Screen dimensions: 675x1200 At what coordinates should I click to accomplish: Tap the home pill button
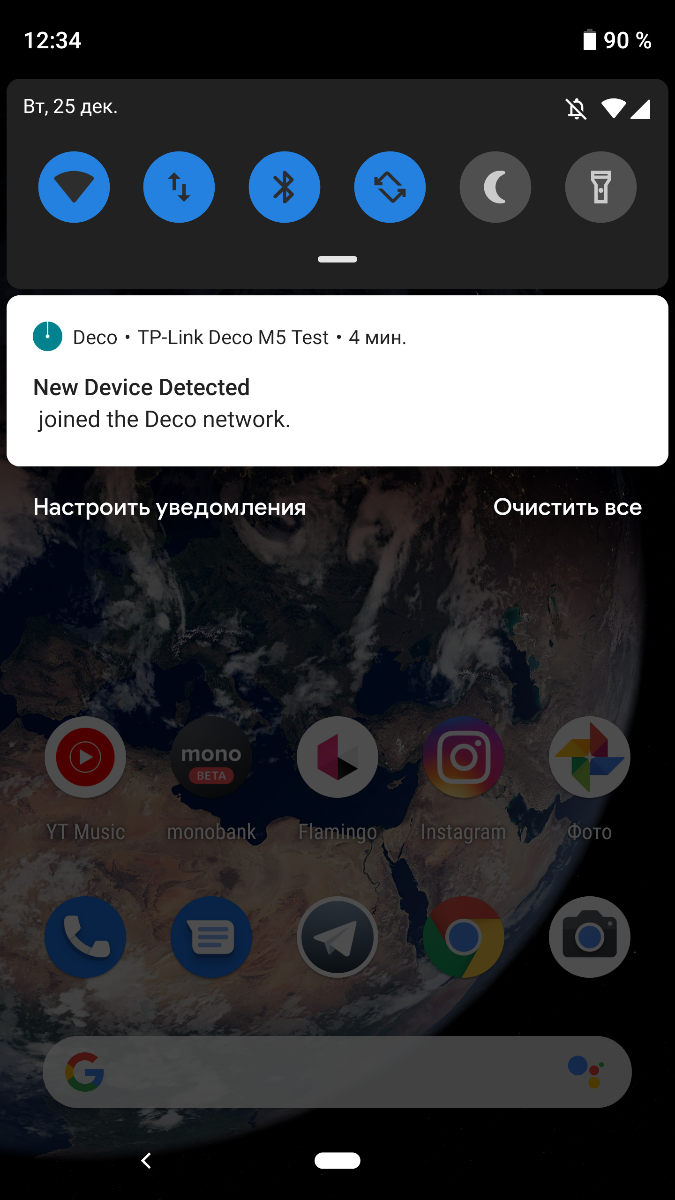tap(337, 1161)
